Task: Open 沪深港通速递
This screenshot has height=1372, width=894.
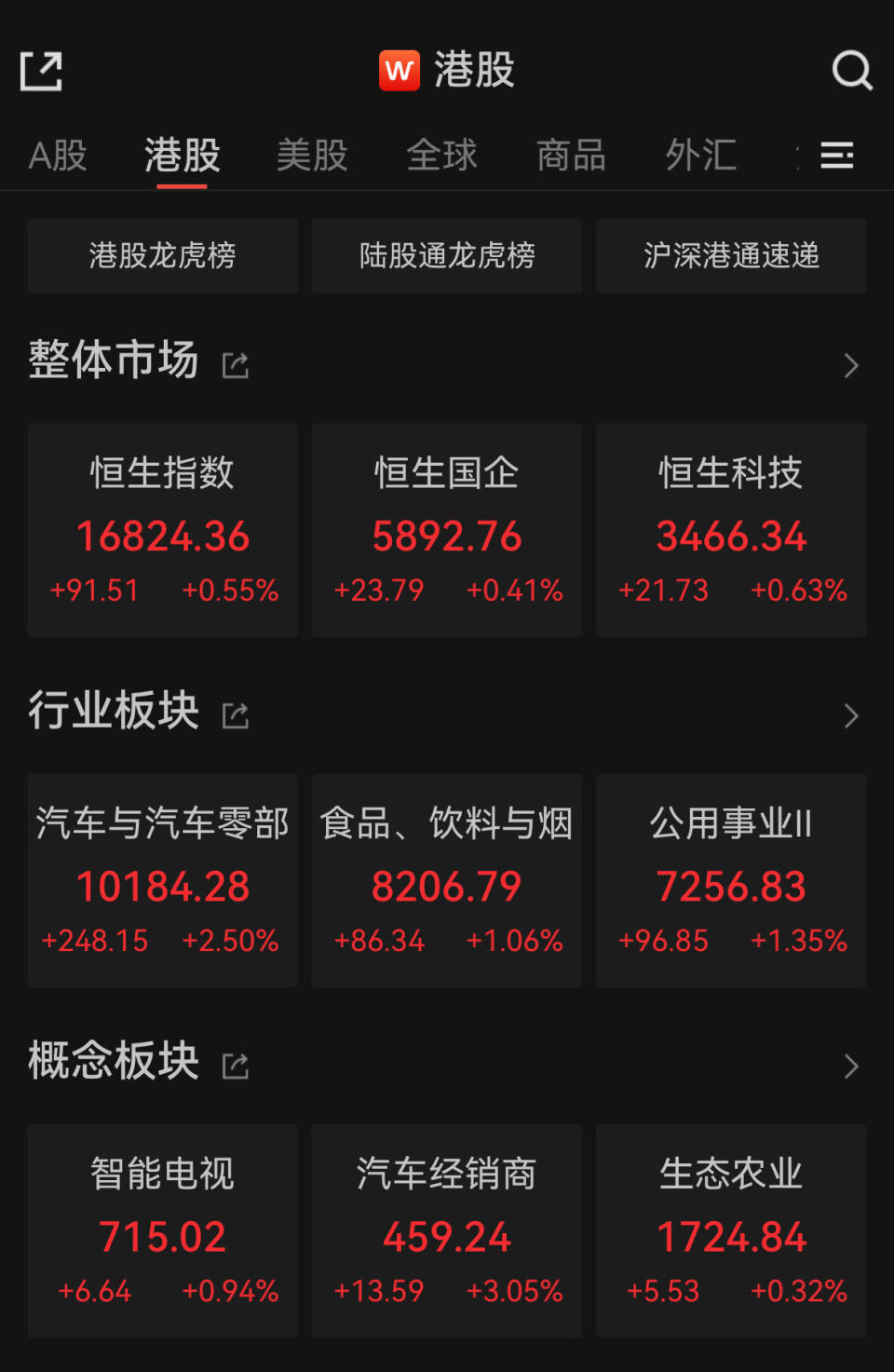Action: tap(731, 256)
